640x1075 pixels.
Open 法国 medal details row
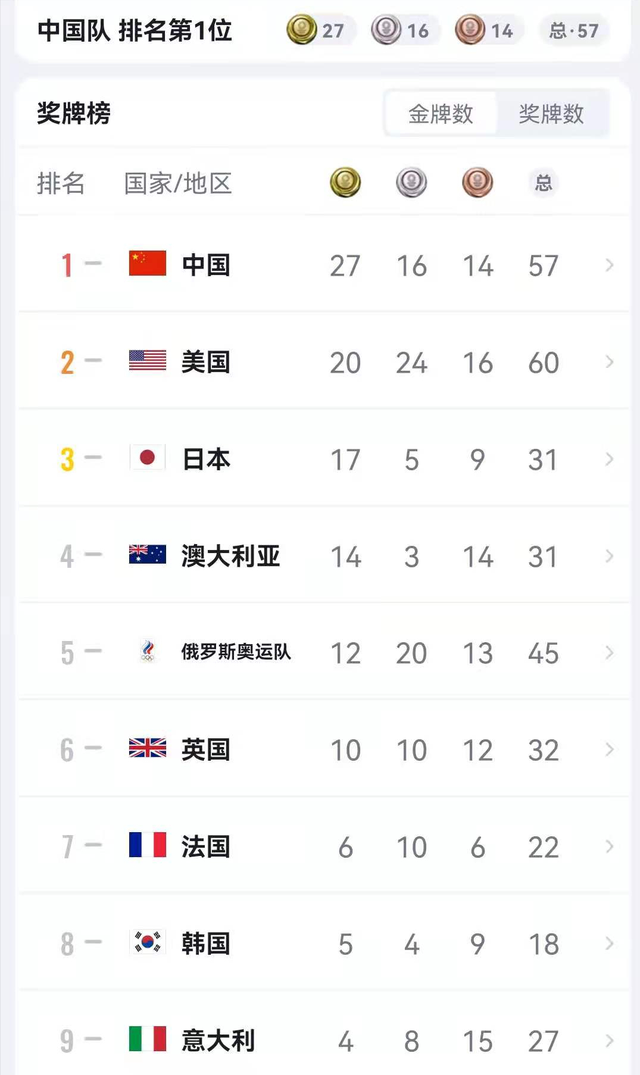(320, 846)
